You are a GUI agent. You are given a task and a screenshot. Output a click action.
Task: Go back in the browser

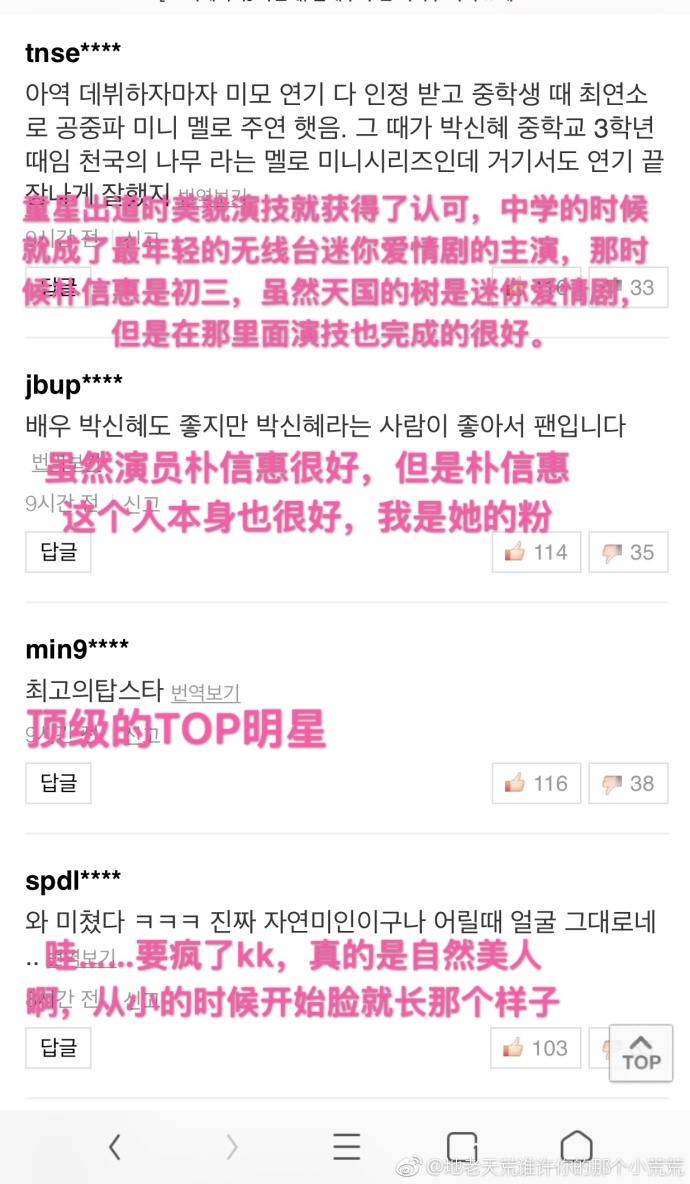115,1146
